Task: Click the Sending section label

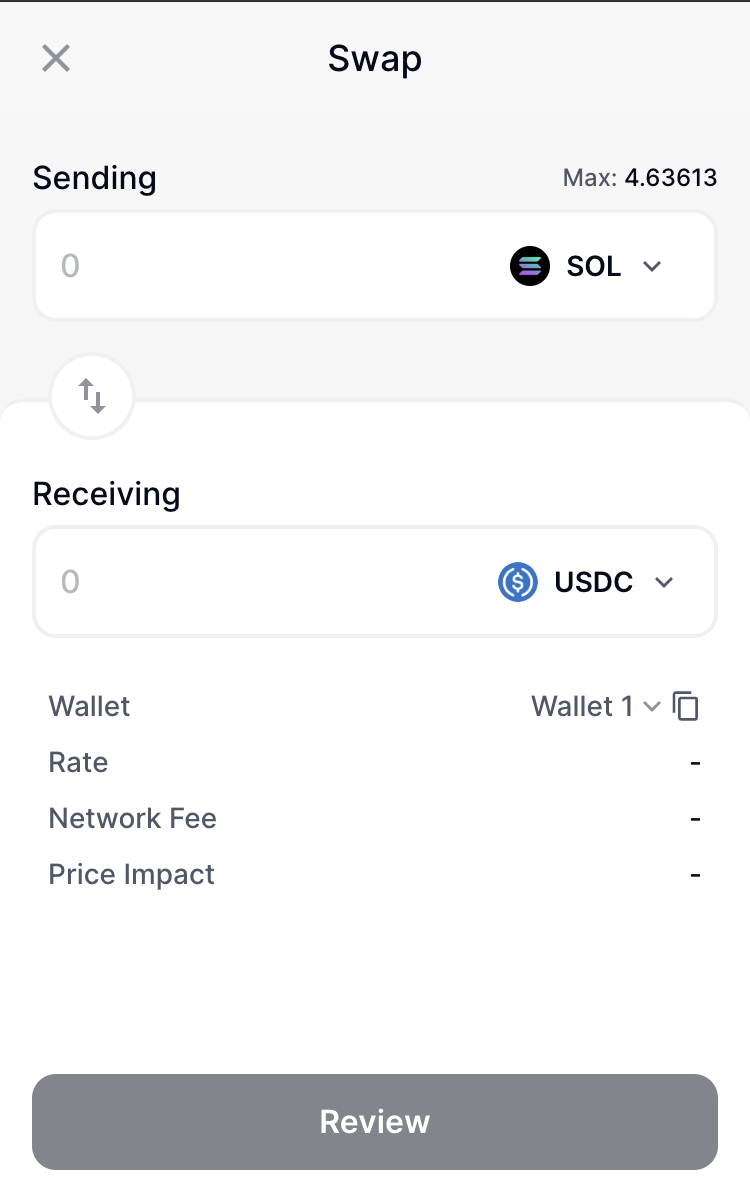Action: click(x=94, y=178)
